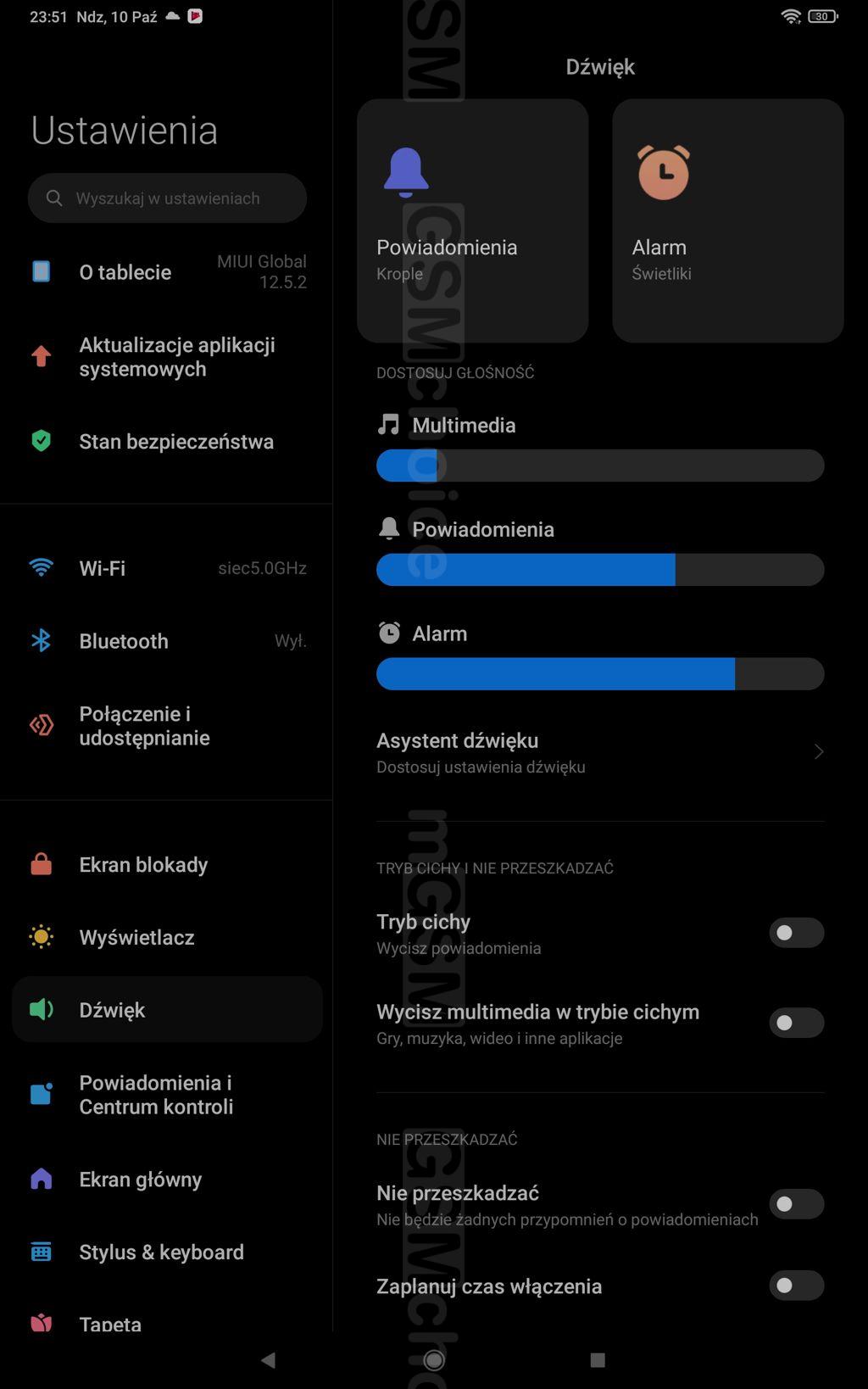The image size is (868, 1389).
Task: Open Połączenie i udostępnianie
Action: [167, 726]
